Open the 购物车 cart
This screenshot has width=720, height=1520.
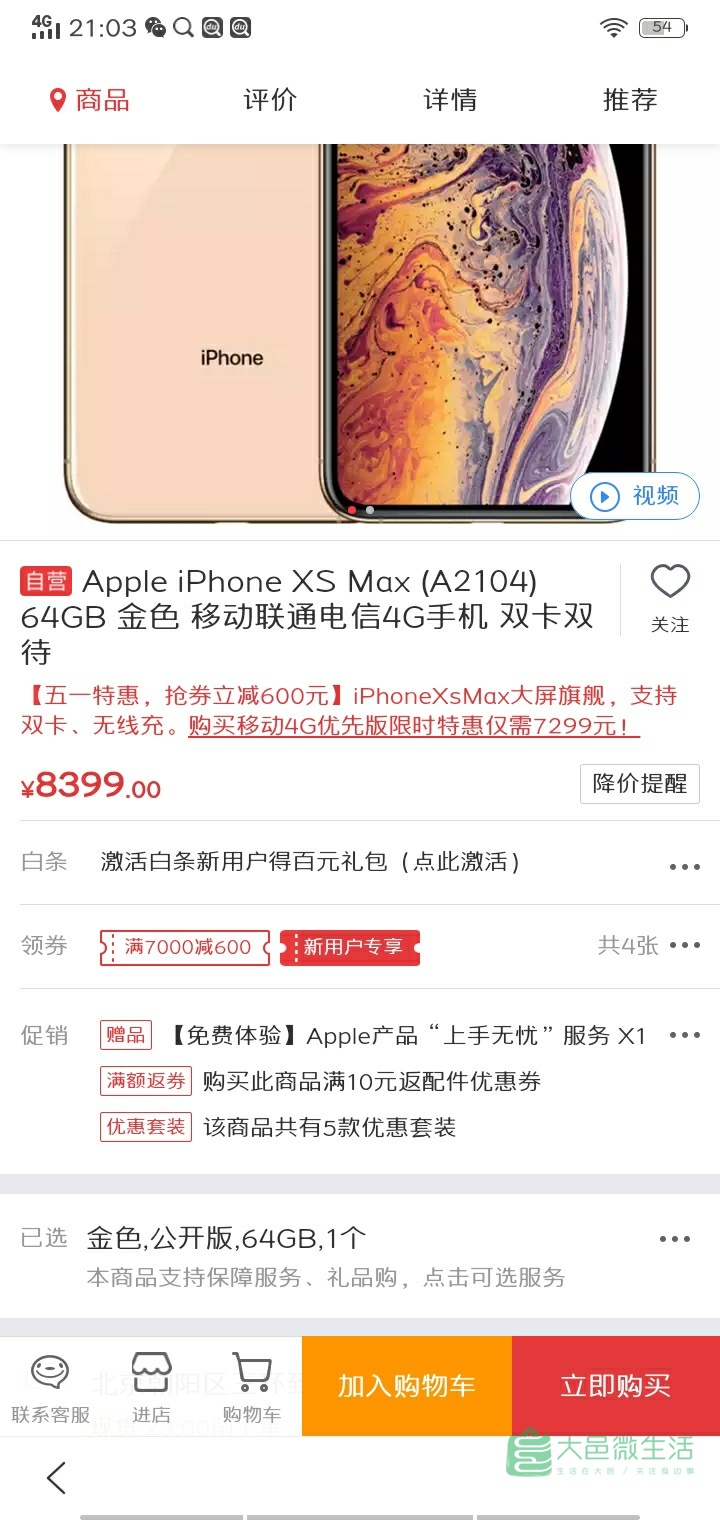click(251, 1387)
